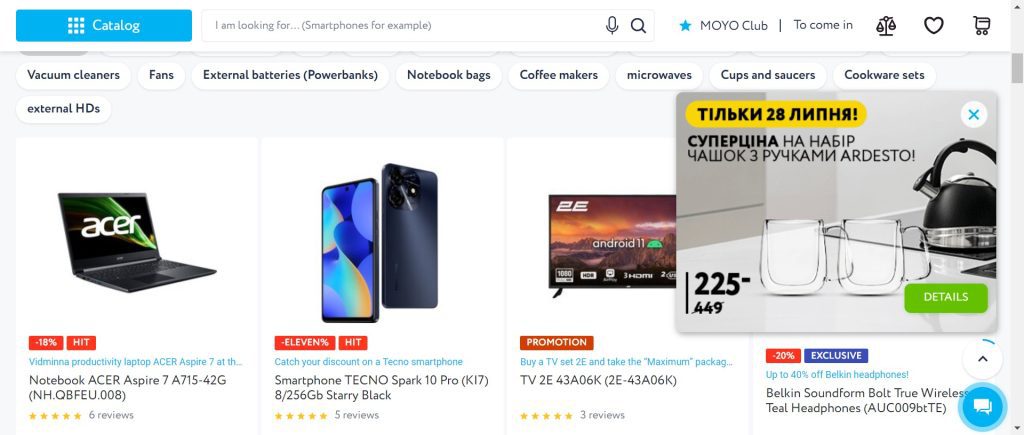Tap the magnifier search icon
This screenshot has height=435, width=1024.
click(x=638, y=25)
